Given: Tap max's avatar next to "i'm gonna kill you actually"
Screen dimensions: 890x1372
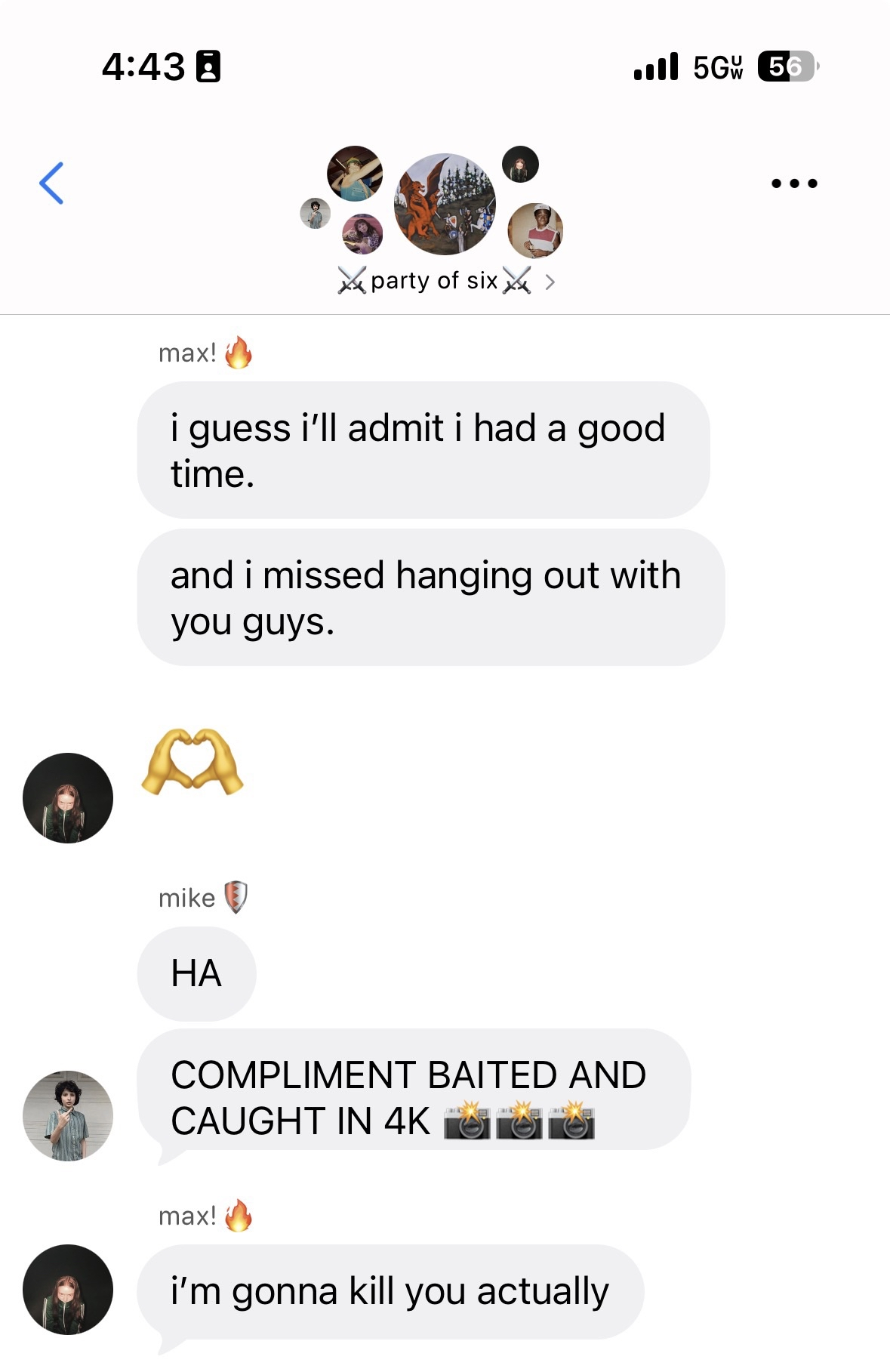Looking at the screenshot, I should pyautogui.click(x=68, y=1290).
